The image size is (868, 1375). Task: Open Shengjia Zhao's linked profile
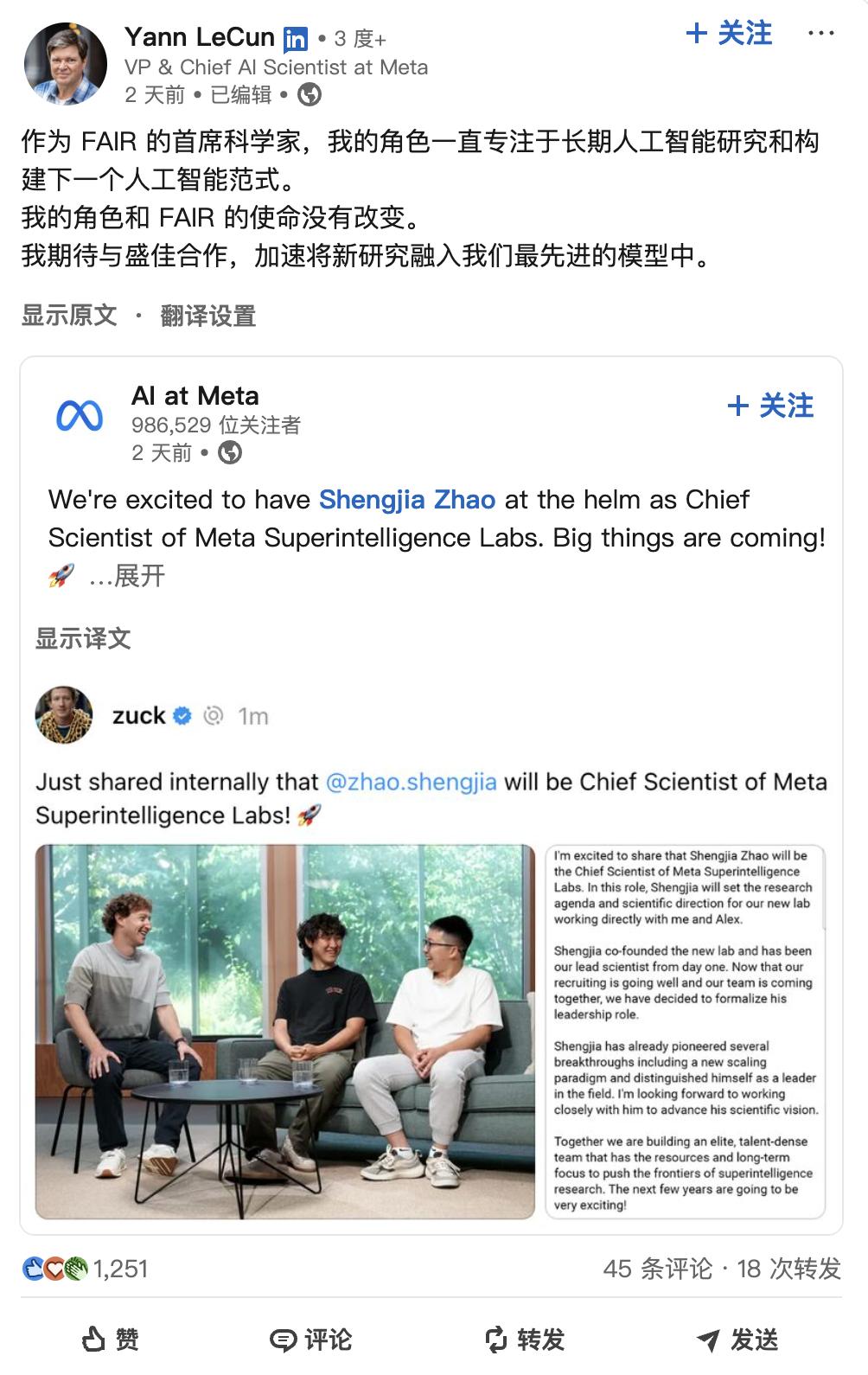tap(406, 500)
